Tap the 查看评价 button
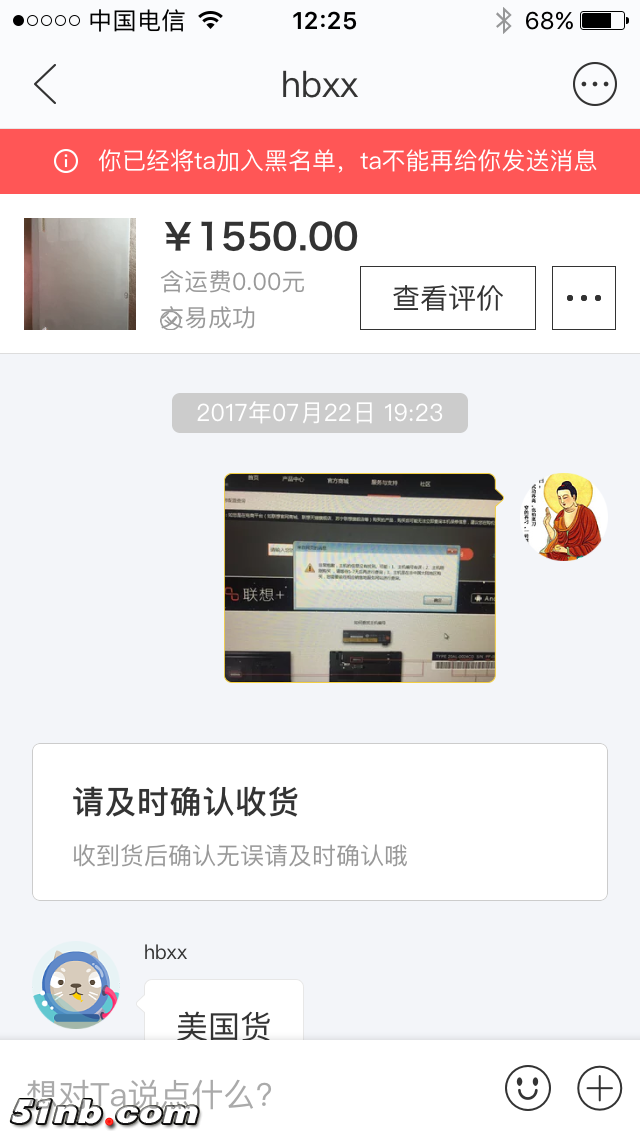Screen dimensions: 640x1136 [x=447, y=298]
